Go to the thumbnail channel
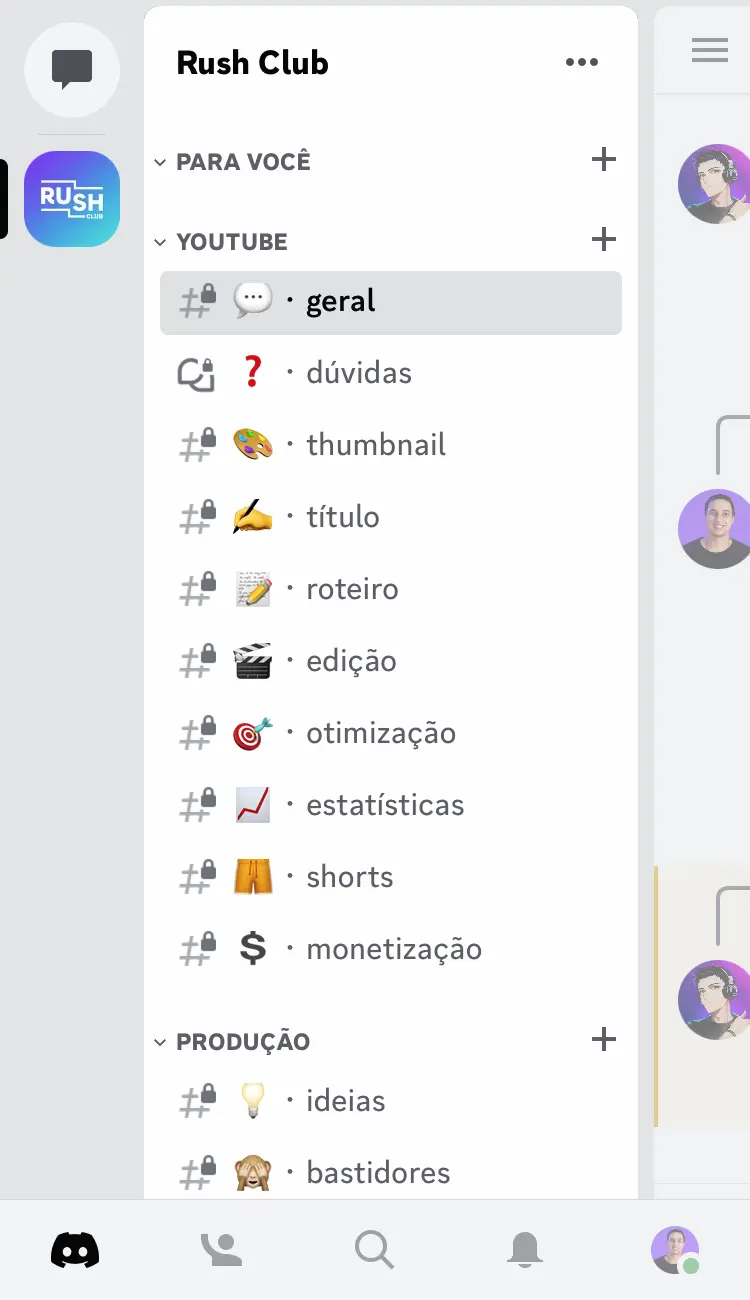This screenshot has width=750, height=1300. [x=391, y=446]
